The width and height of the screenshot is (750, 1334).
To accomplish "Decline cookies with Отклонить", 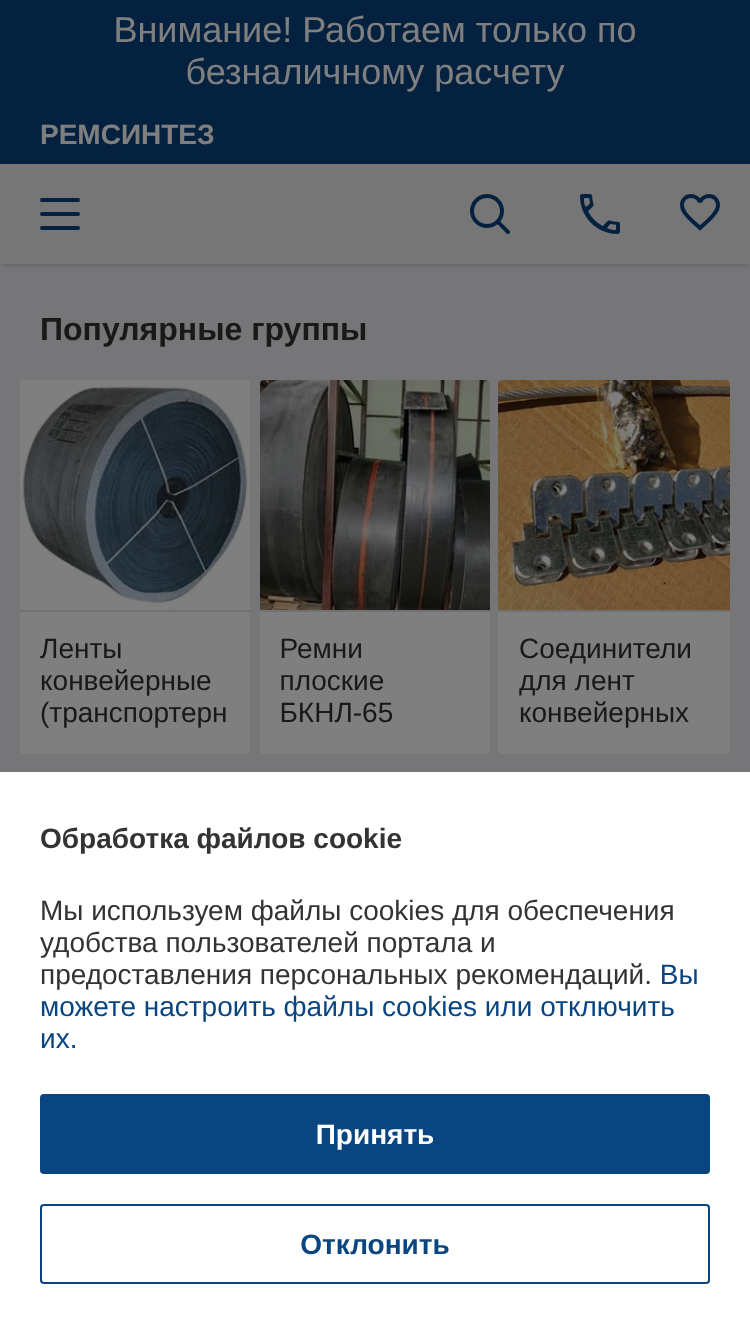I will pyautogui.click(x=375, y=1244).
